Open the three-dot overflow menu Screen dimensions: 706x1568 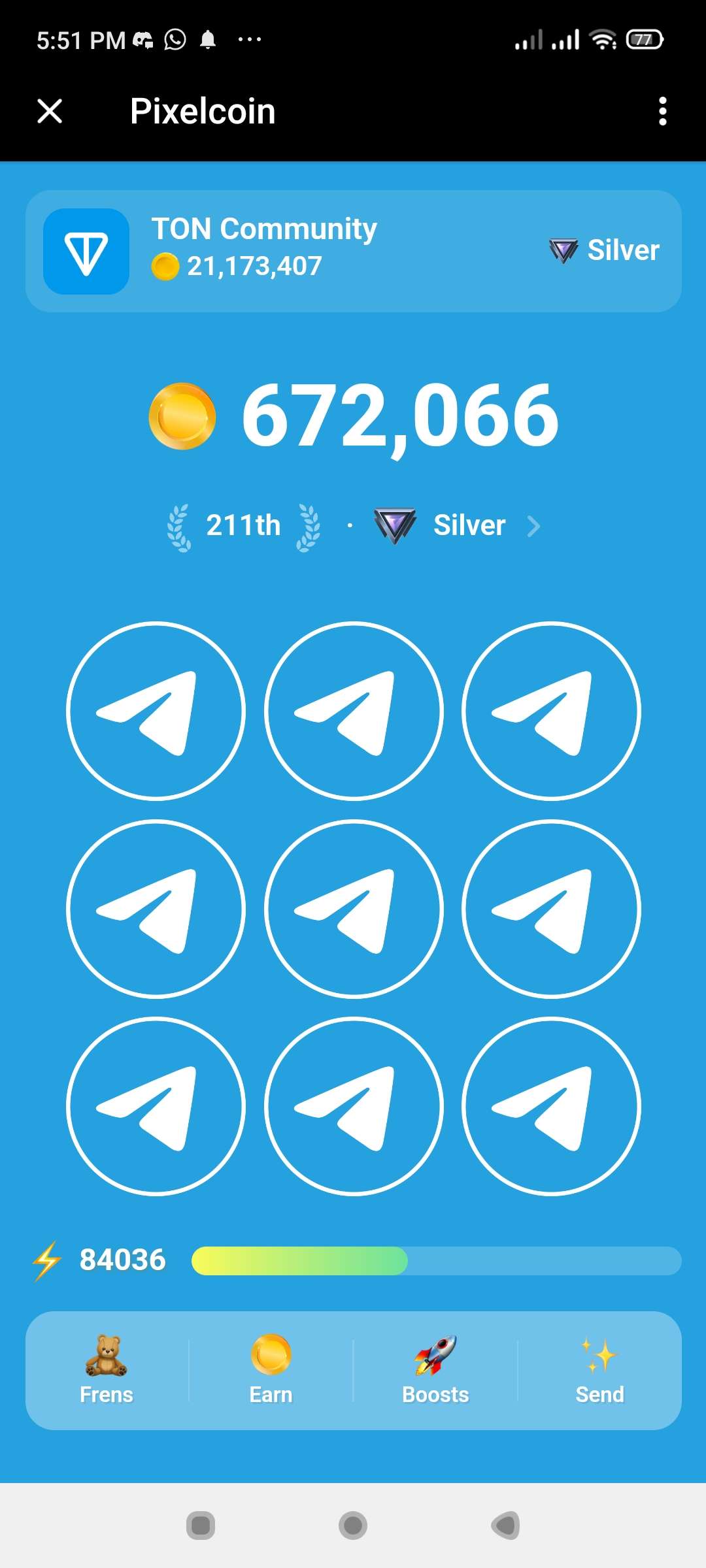click(662, 111)
